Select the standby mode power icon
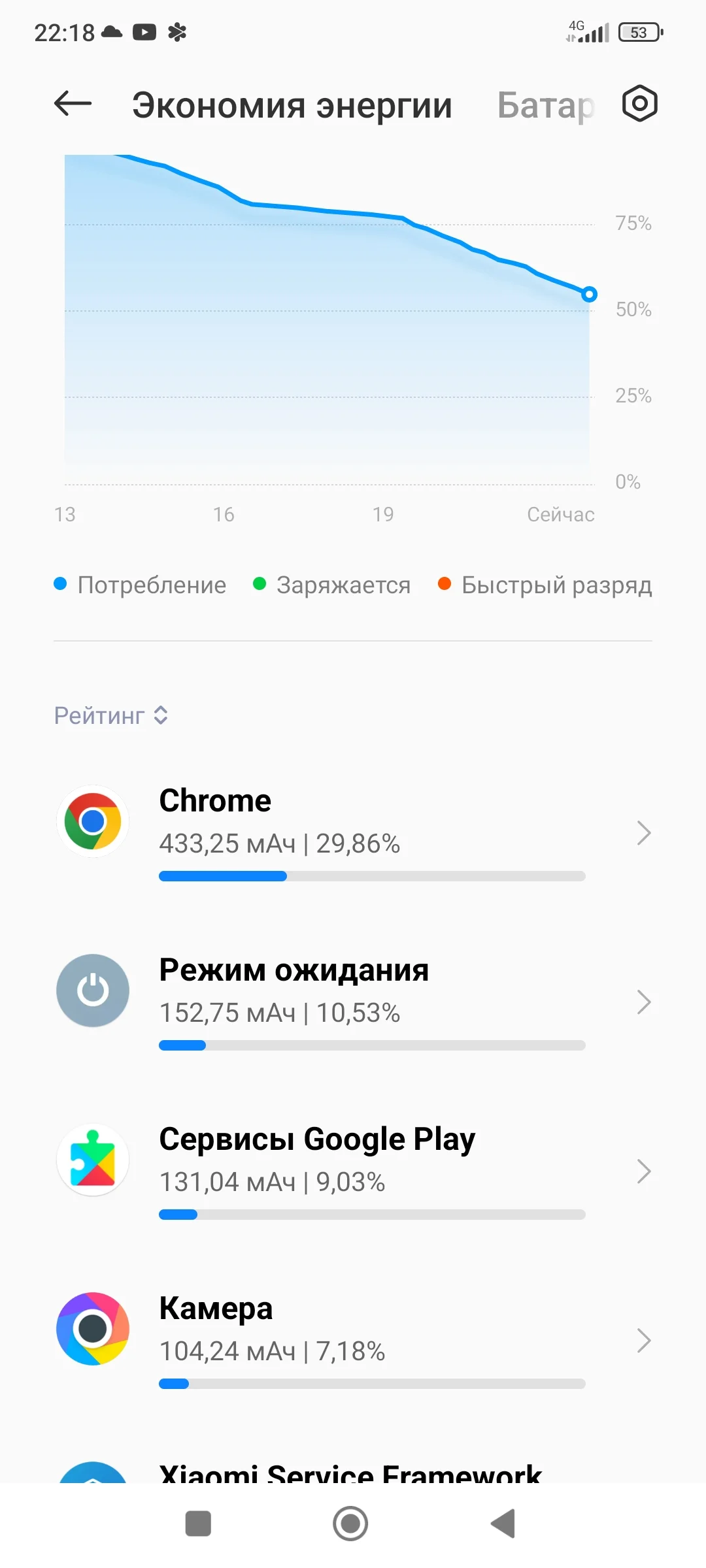 coord(92,990)
